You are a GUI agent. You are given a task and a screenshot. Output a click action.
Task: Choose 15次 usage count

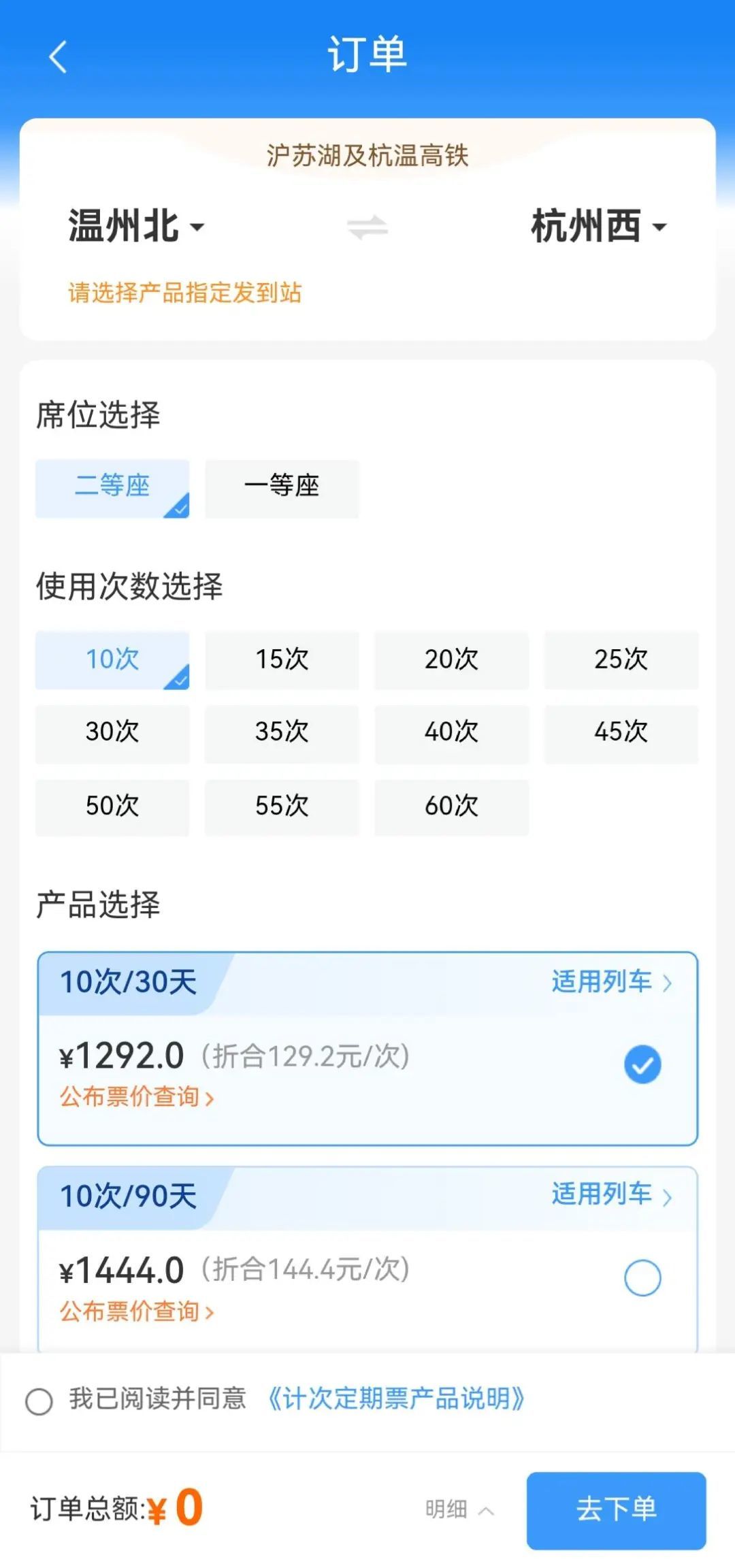pyautogui.click(x=282, y=659)
